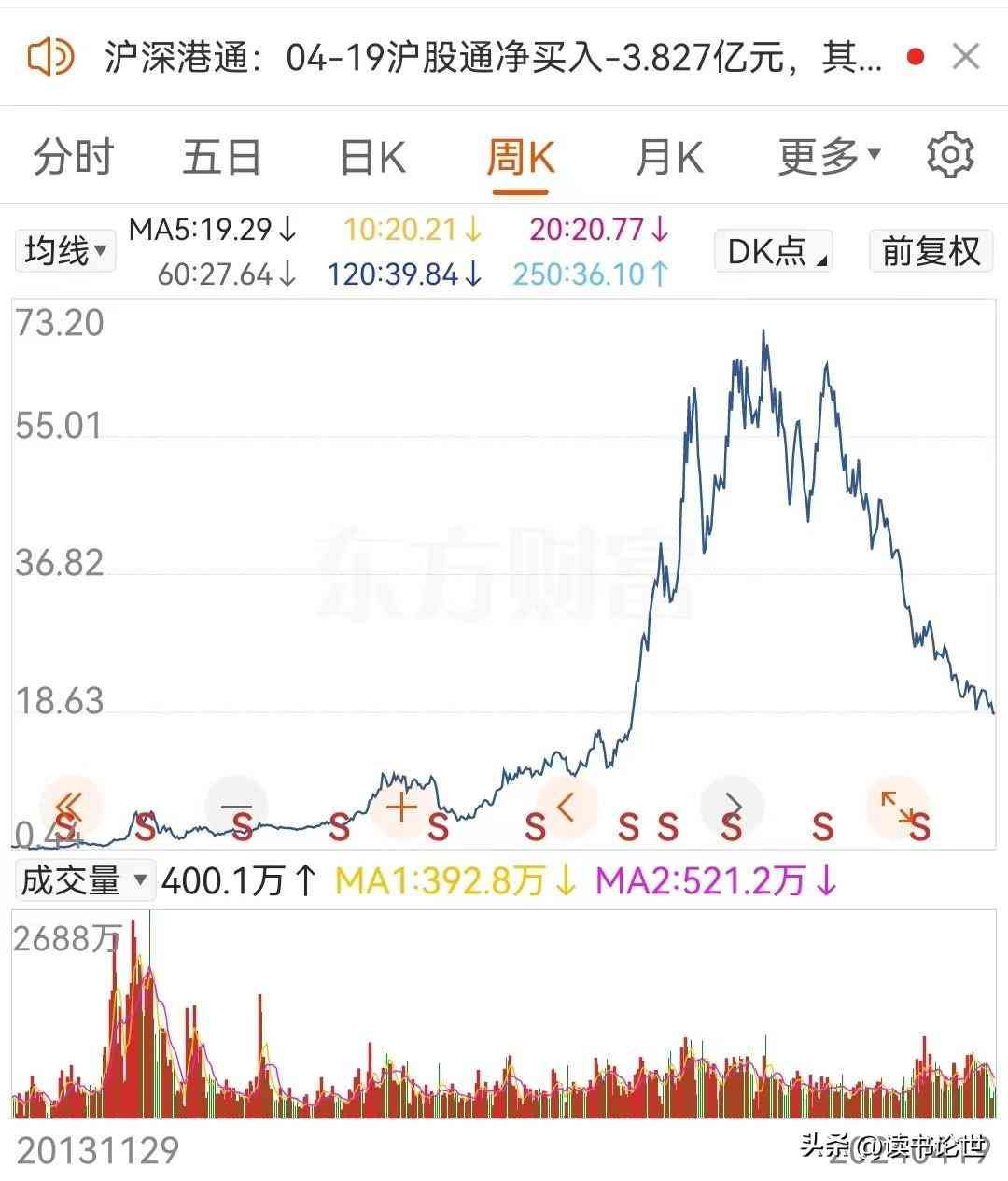Switch to the 分时 chart tab
The height and width of the screenshot is (1181, 1008).
click(x=73, y=157)
